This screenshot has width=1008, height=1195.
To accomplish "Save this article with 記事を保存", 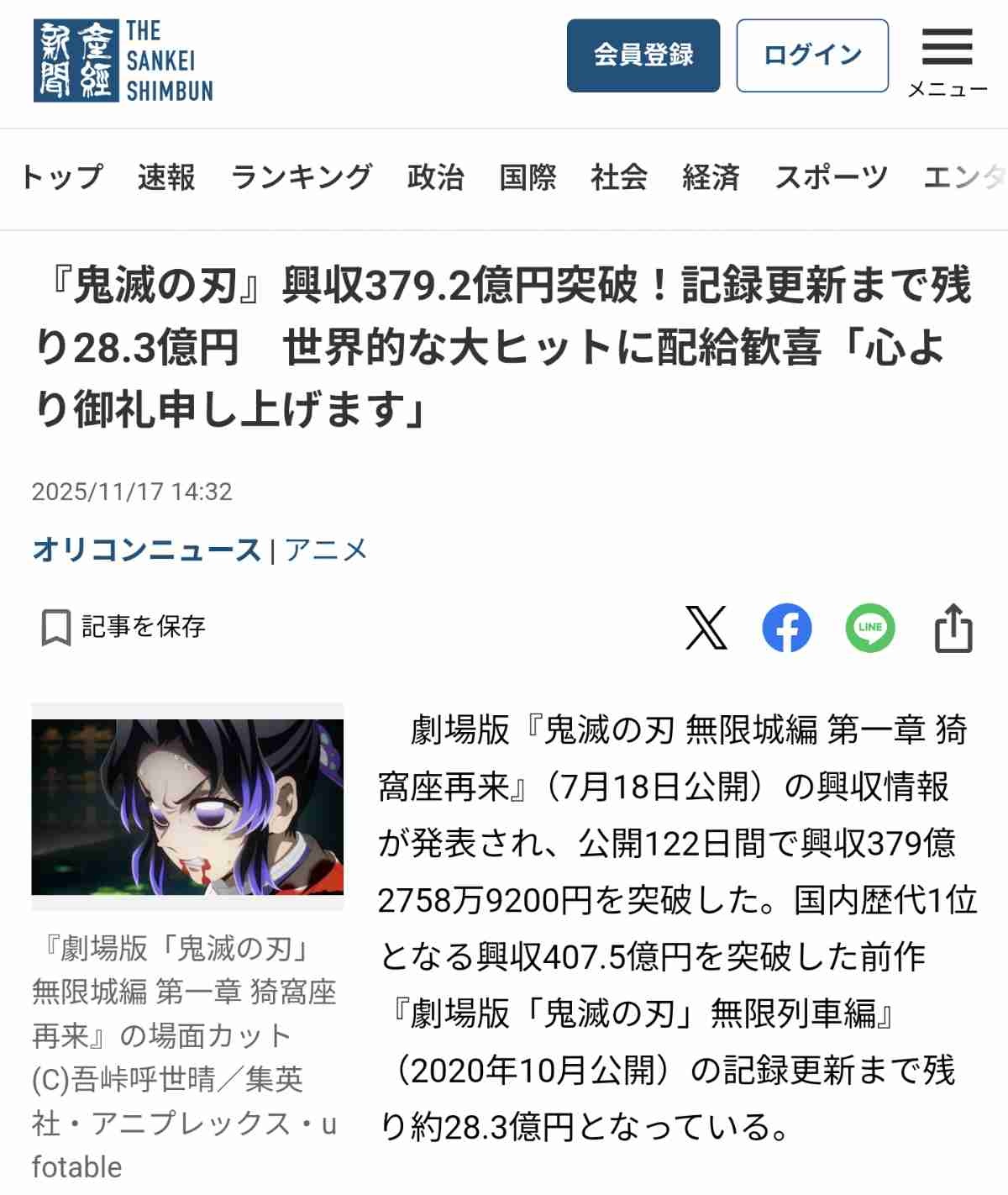I will point(124,627).
